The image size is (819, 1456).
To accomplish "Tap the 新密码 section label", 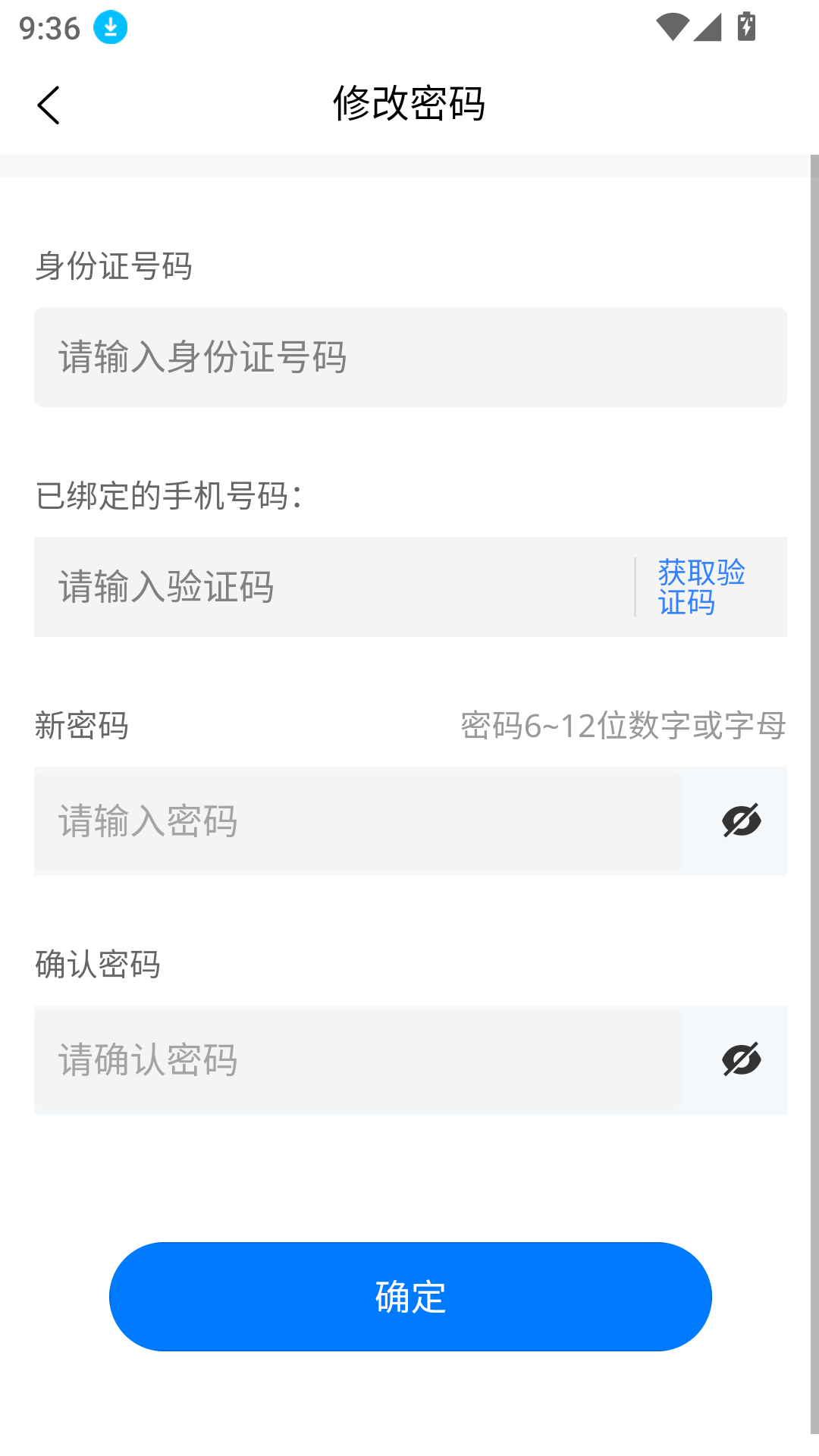I will pos(82,726).
